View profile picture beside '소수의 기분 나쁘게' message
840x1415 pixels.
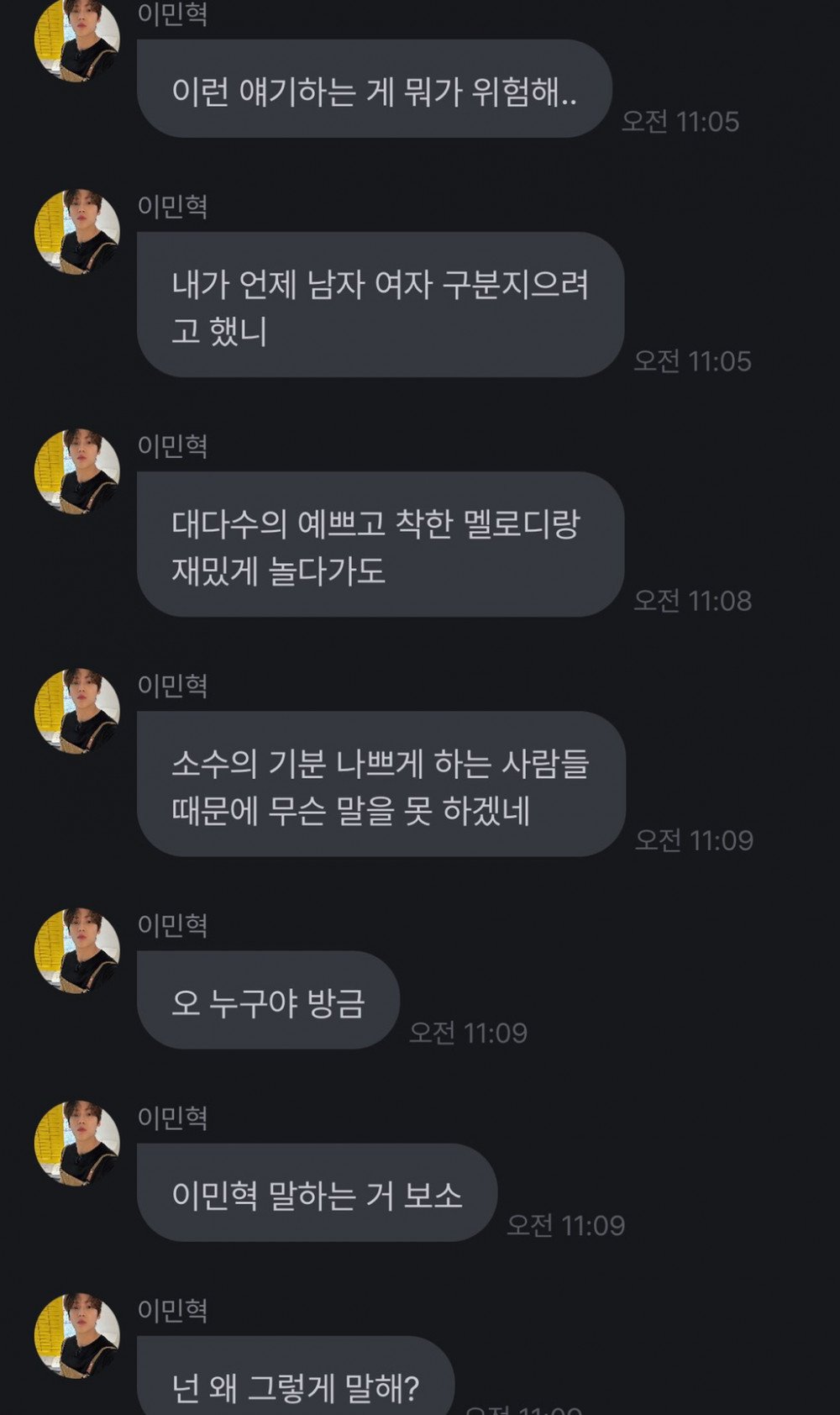click(x=76, y=711)
